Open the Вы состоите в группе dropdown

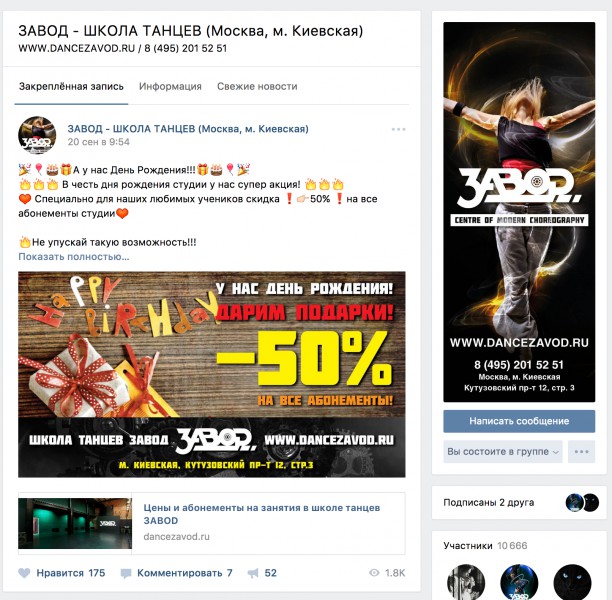click(503, 452)
